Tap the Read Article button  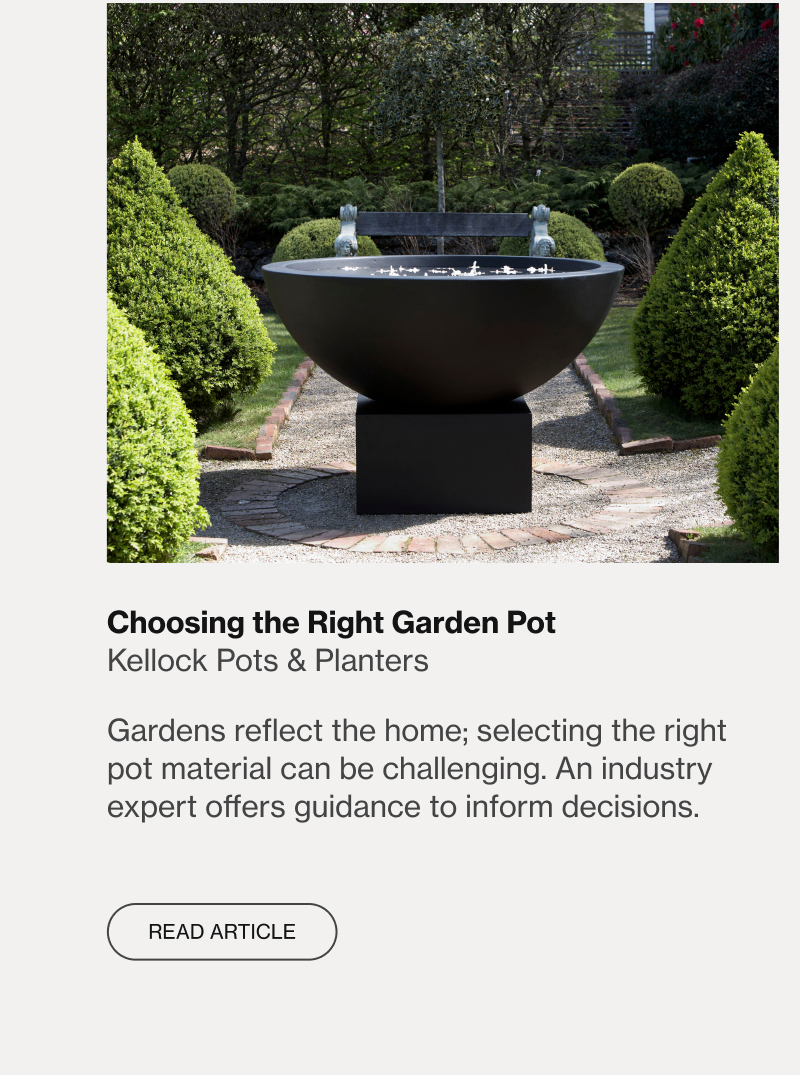click(x=222, y=932)
